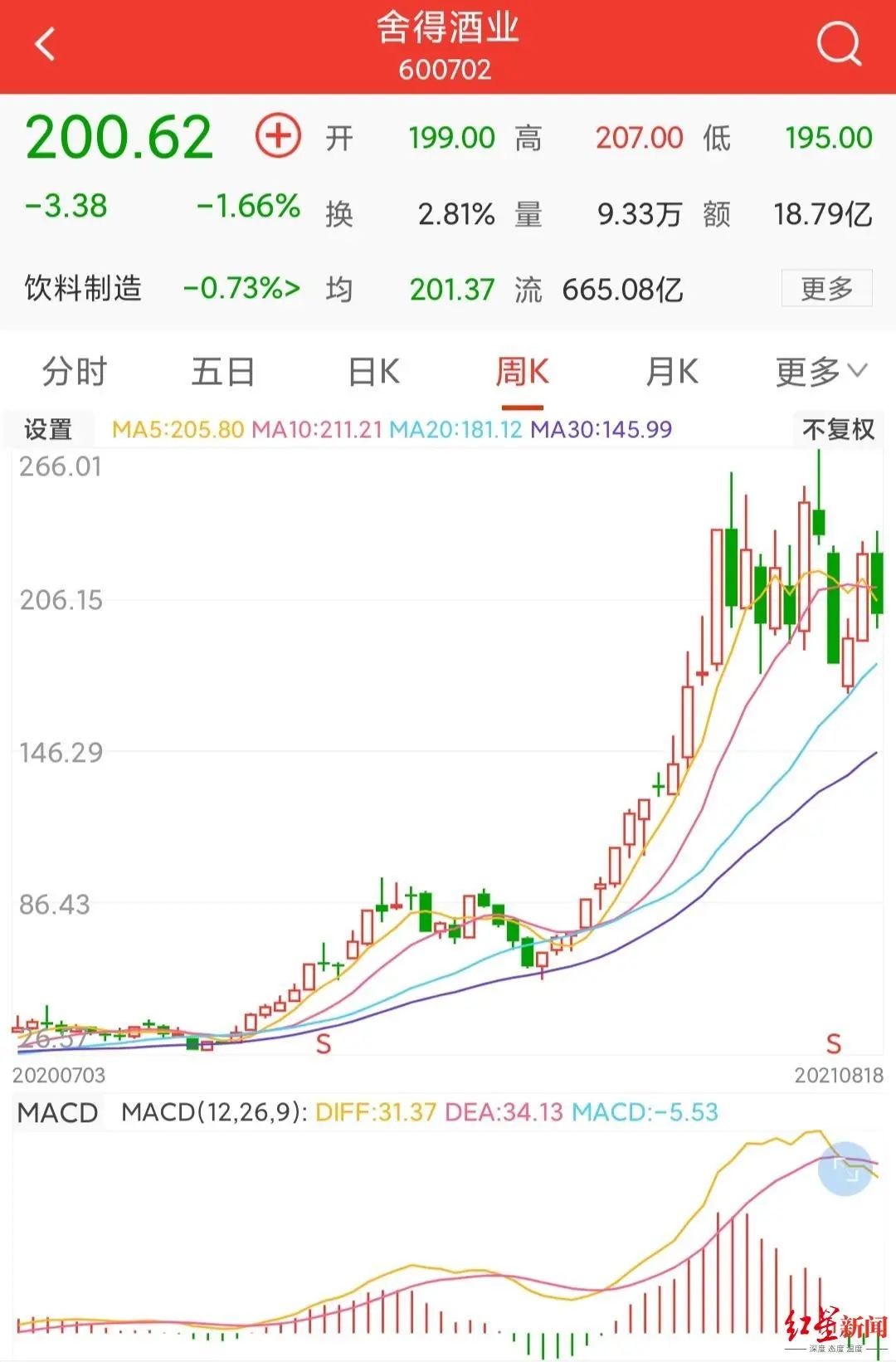This screenshot has width=896, height=1362.
Task: Show more quote details via 更多 button
Action: (x=826, y=289)
